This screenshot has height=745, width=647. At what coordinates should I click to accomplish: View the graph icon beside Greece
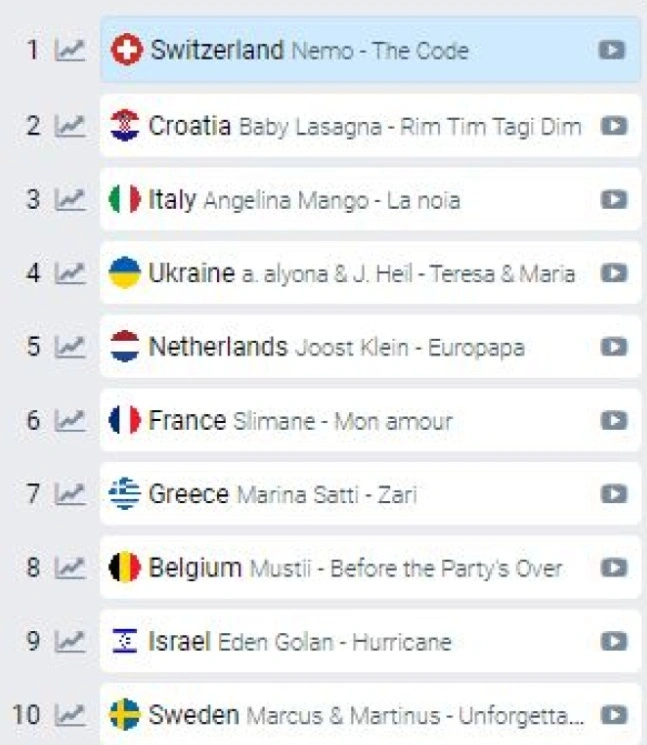point(70,494)
